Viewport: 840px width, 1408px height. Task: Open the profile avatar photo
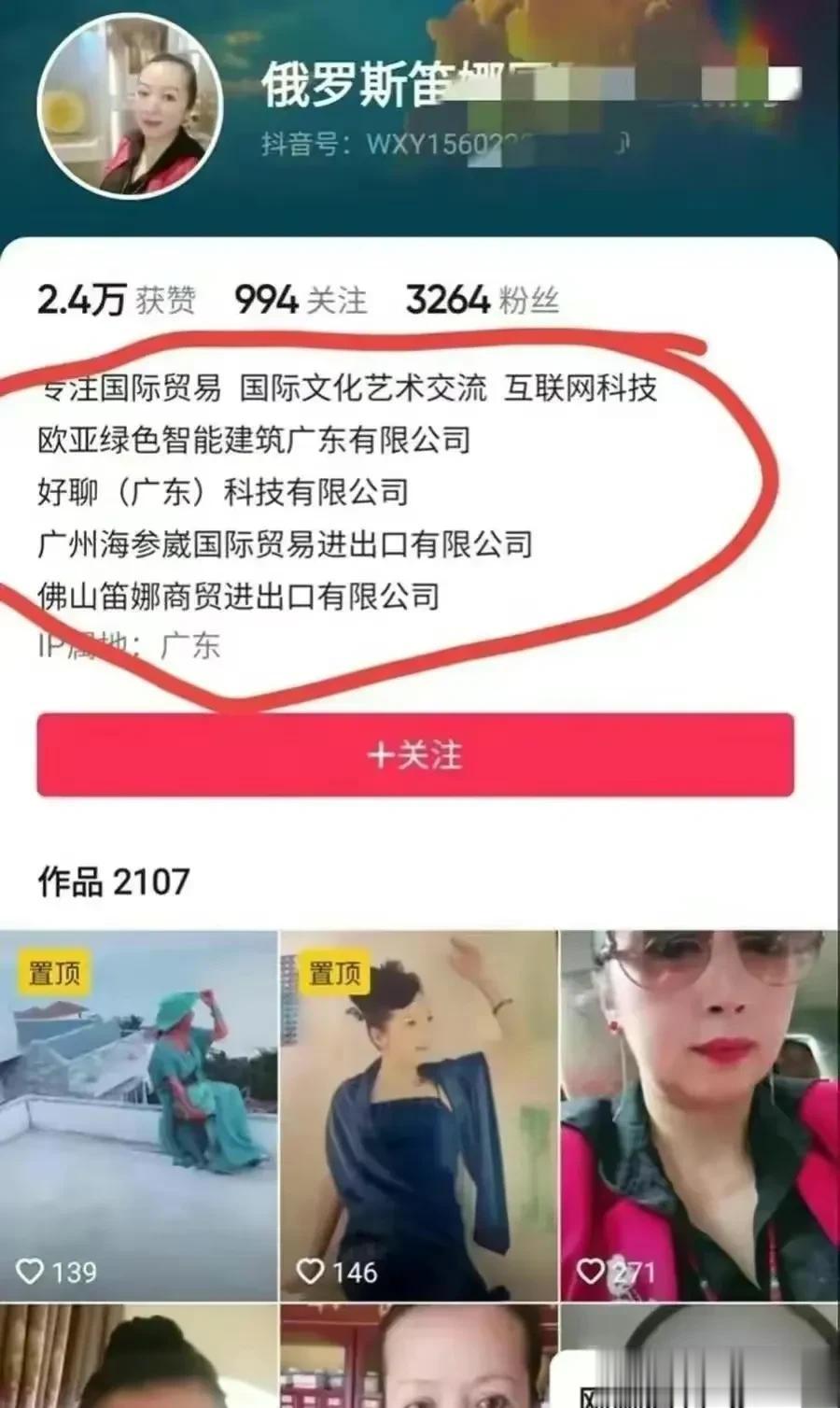(x=130, y=104)
